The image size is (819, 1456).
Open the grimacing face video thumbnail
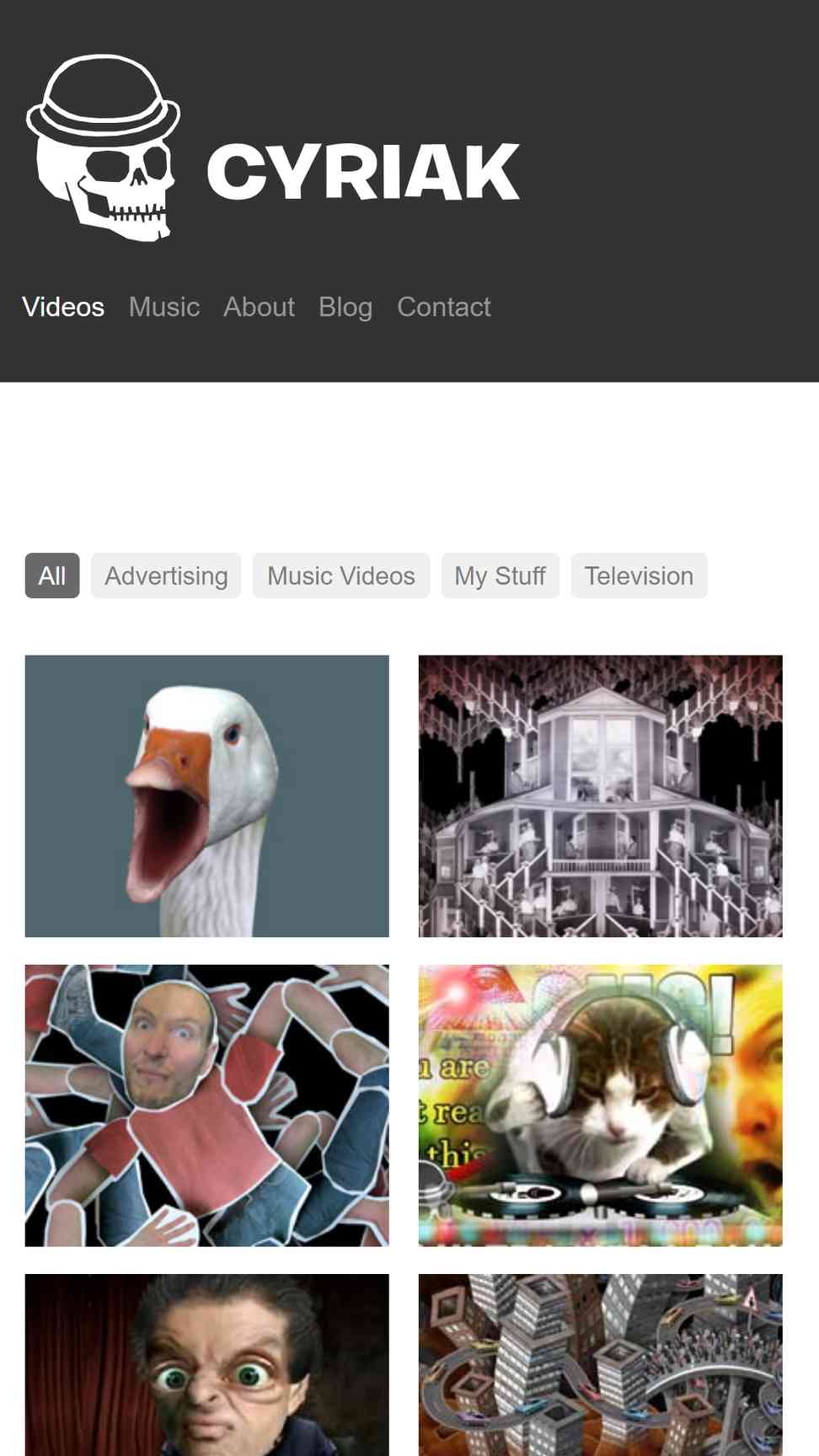tap(207, 1365)
